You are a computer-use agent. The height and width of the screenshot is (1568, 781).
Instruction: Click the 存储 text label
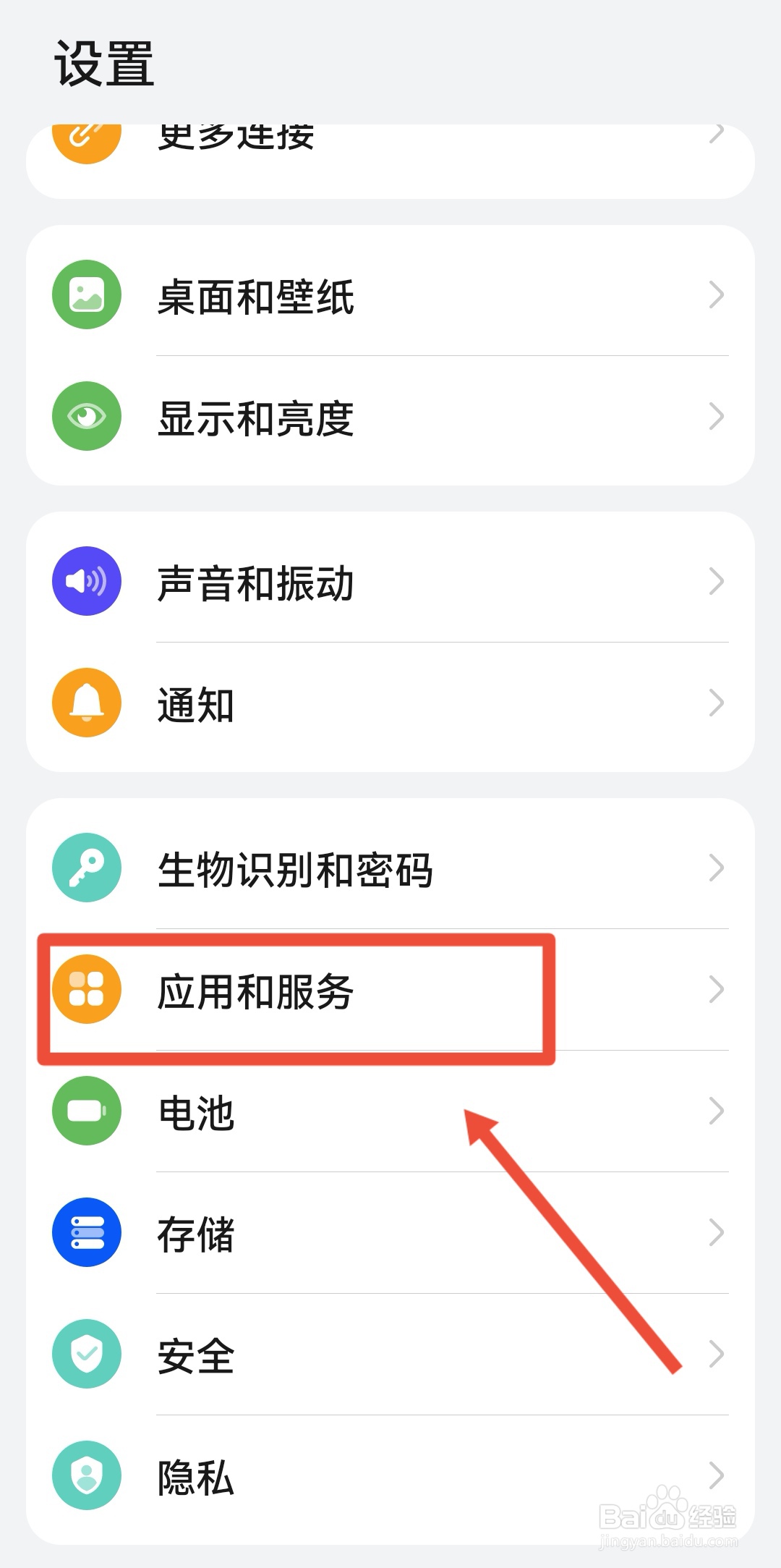coord(195,1234)
